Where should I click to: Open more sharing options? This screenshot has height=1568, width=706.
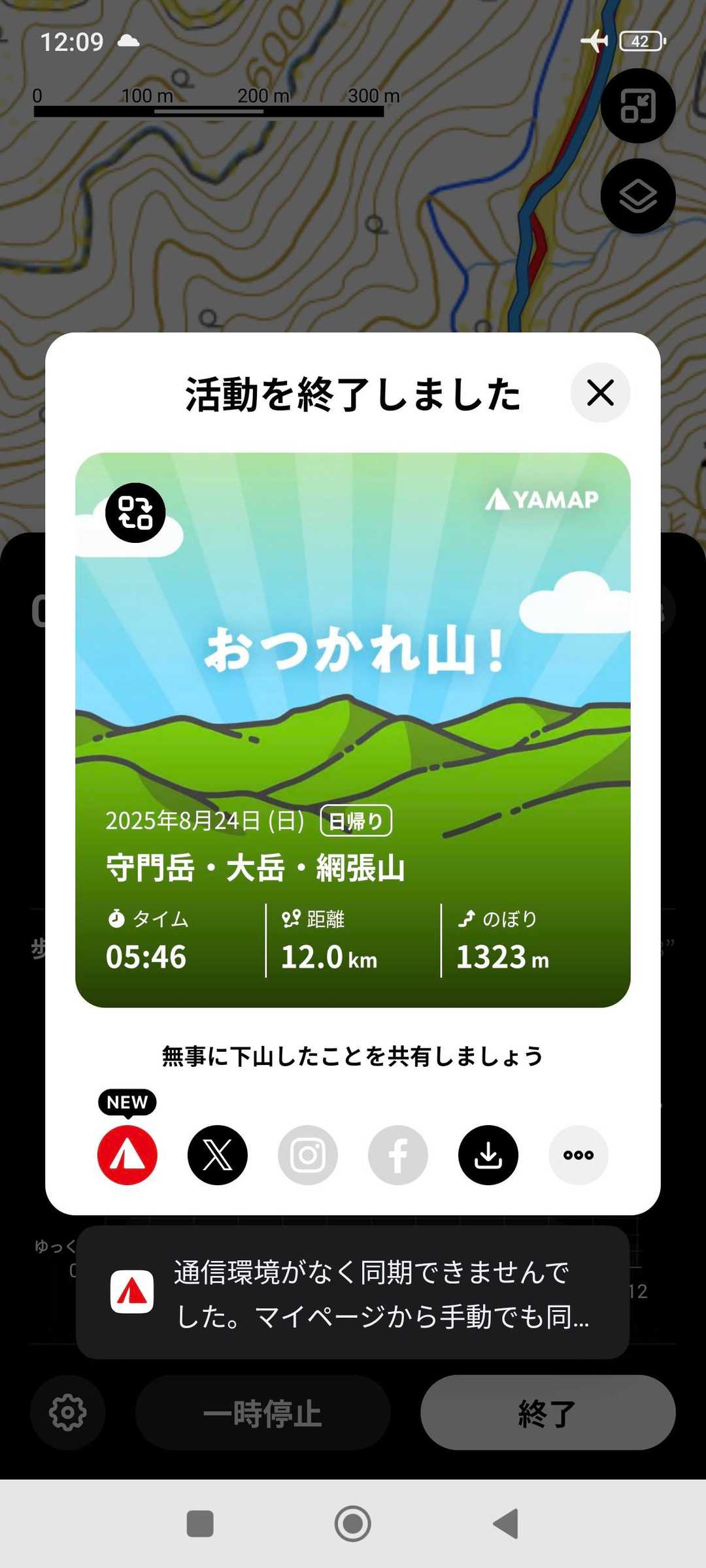point(579,1155)
